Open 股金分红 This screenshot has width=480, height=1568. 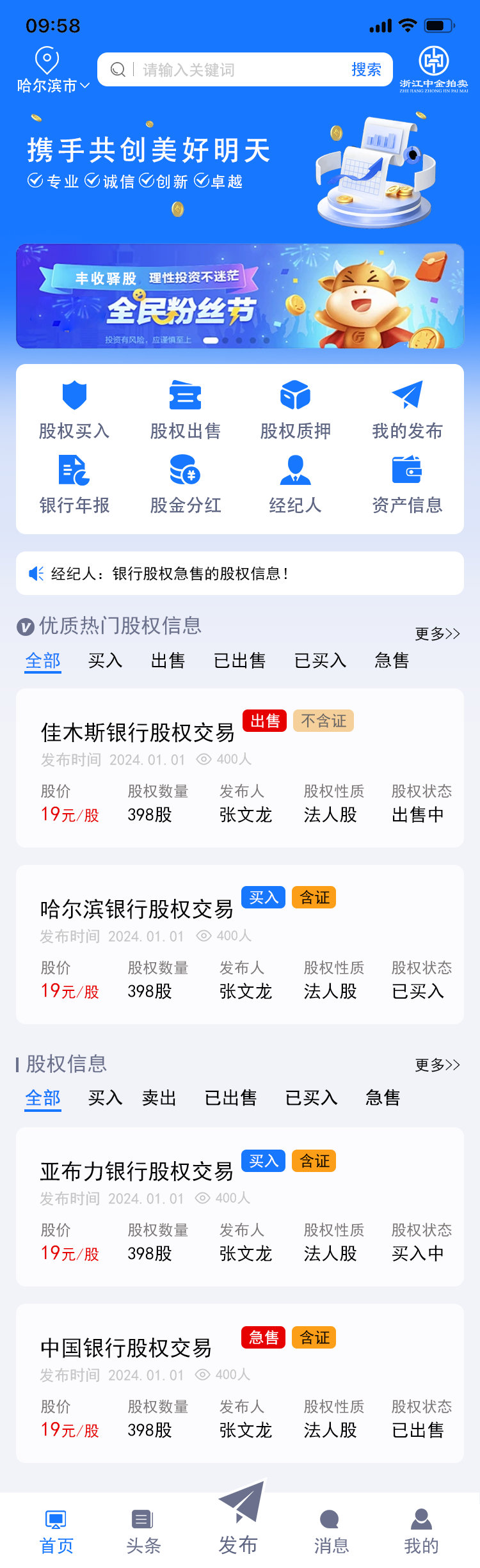[186, 485]
